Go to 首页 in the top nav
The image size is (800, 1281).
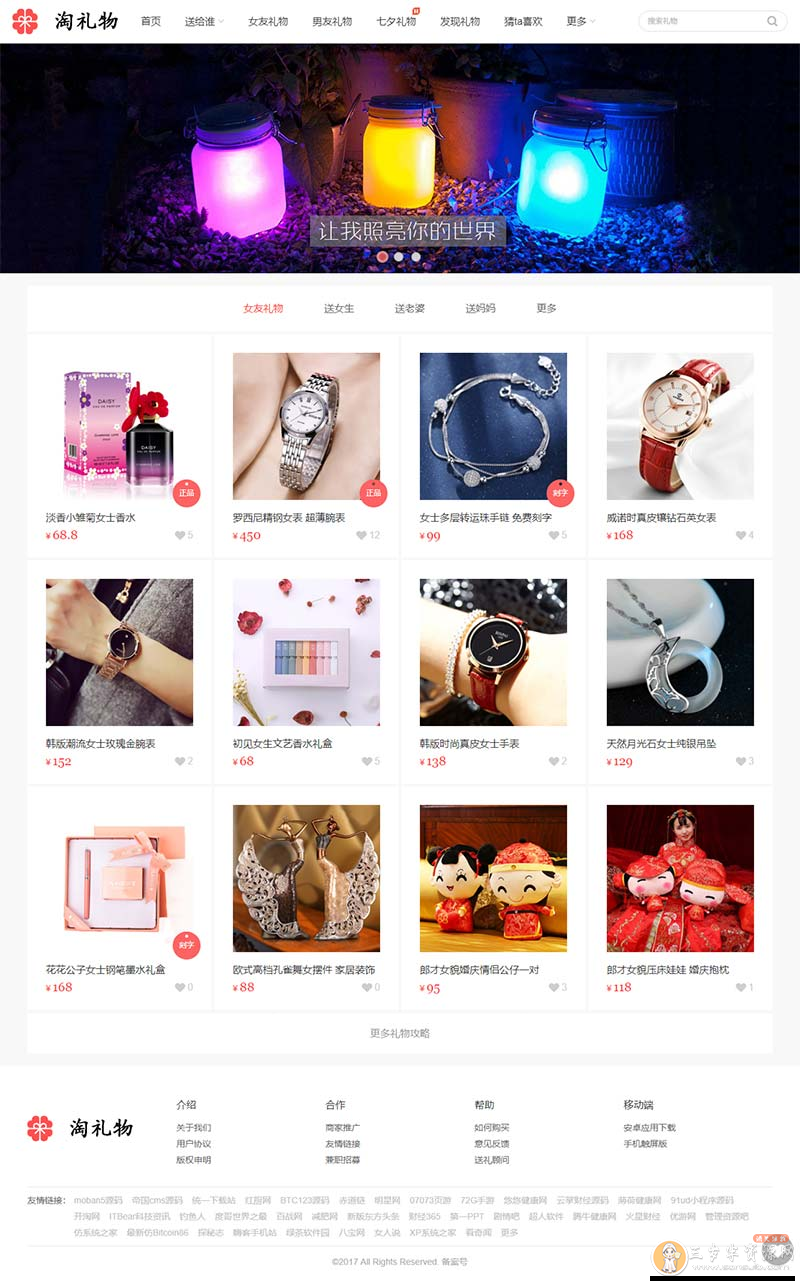tap(151, 21)
